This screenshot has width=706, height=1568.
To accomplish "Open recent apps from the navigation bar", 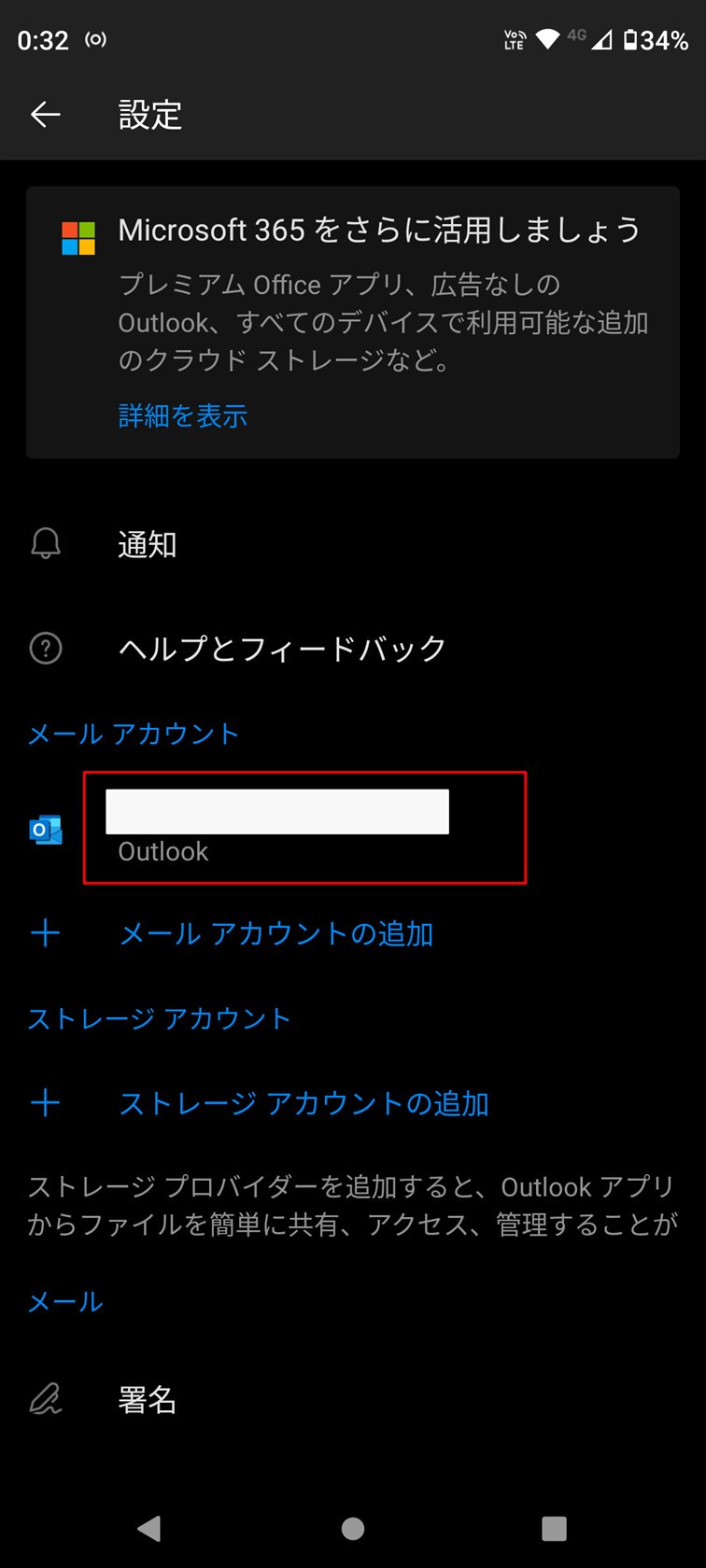I will (x=554, y=1528).
